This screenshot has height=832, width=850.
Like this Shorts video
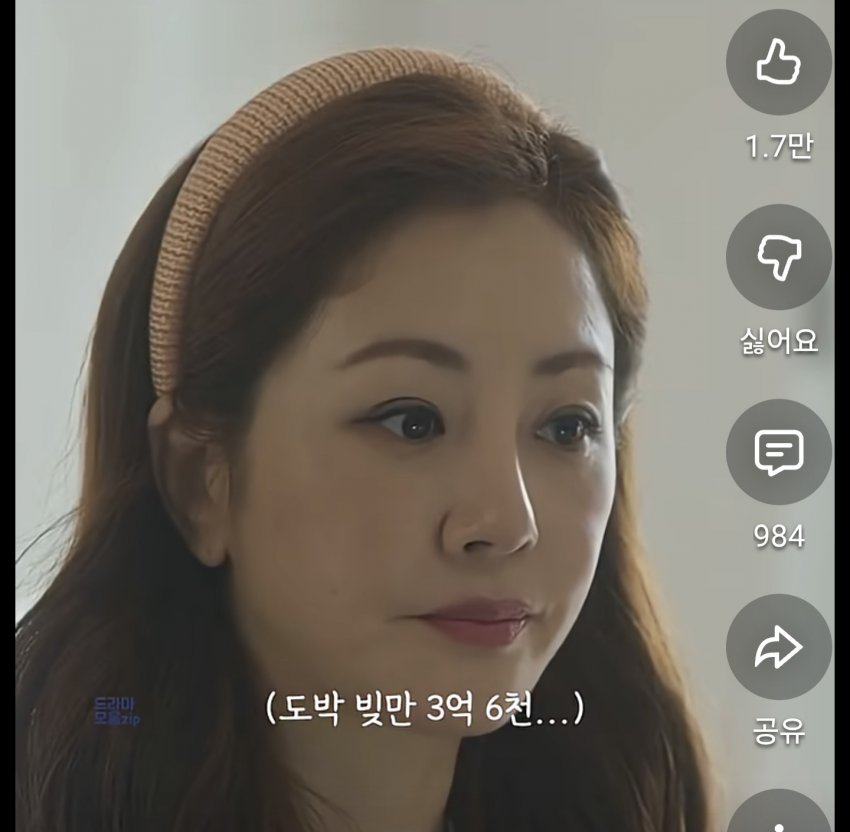click(778, 63)
